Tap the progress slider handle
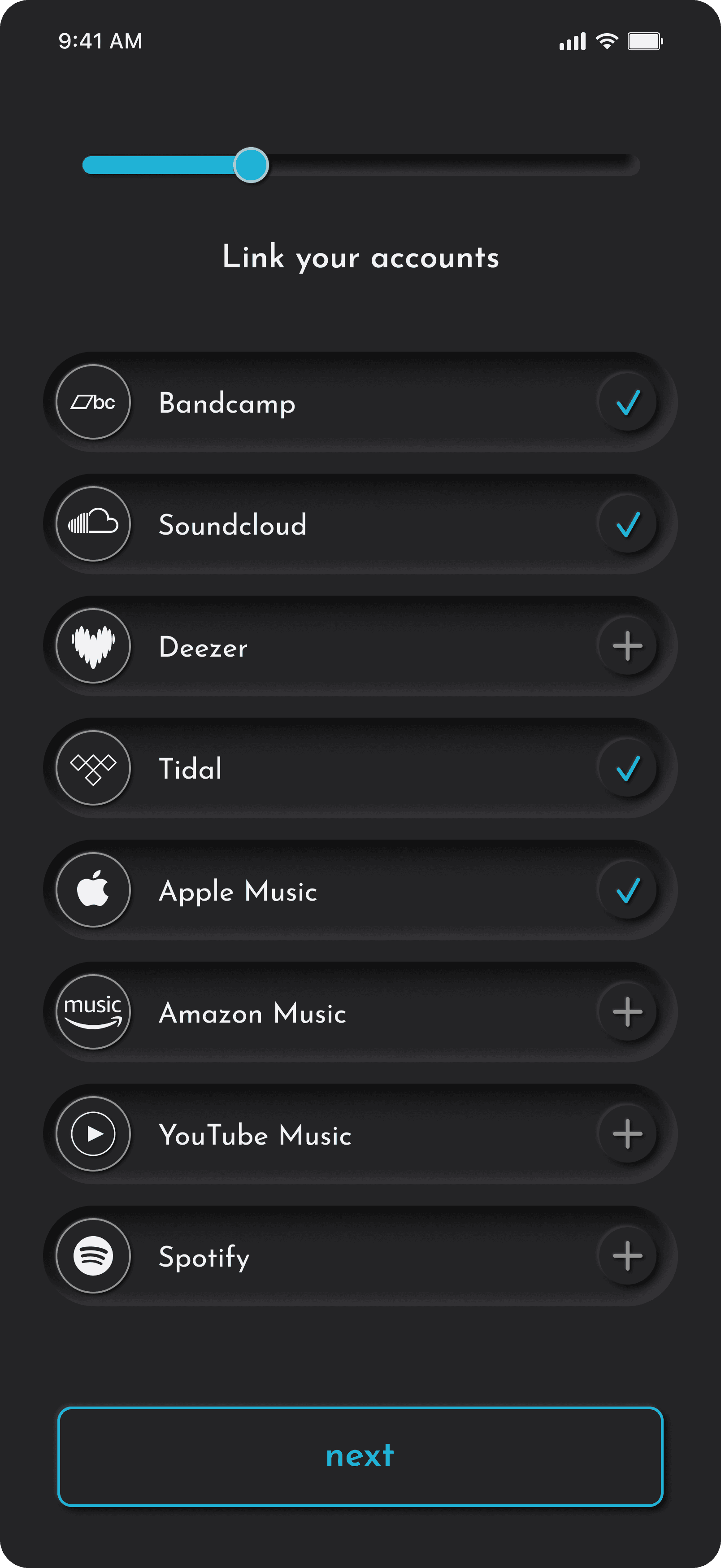Viewport: 721px width, 1568px height. point(251,165)
